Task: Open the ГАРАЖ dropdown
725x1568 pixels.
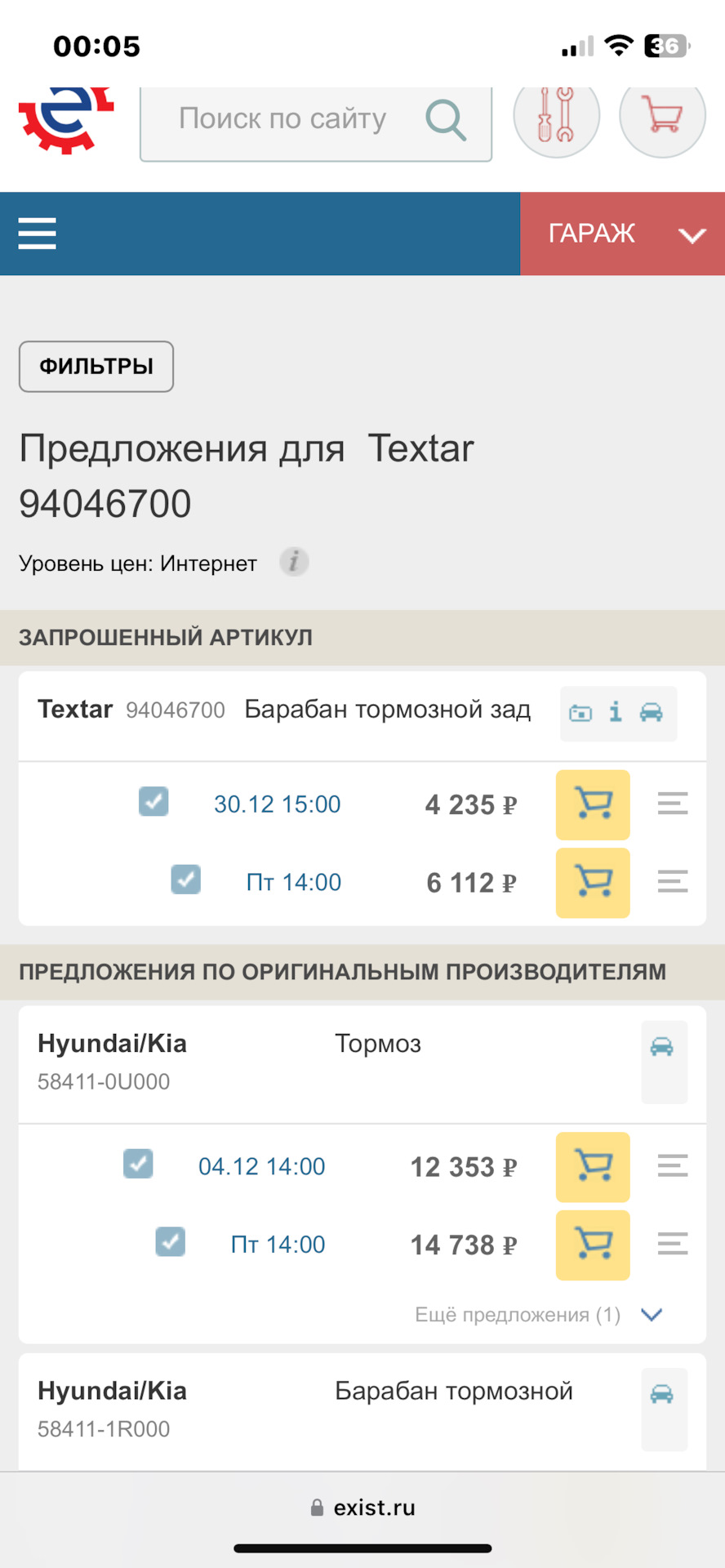Action: coord(622,234)
